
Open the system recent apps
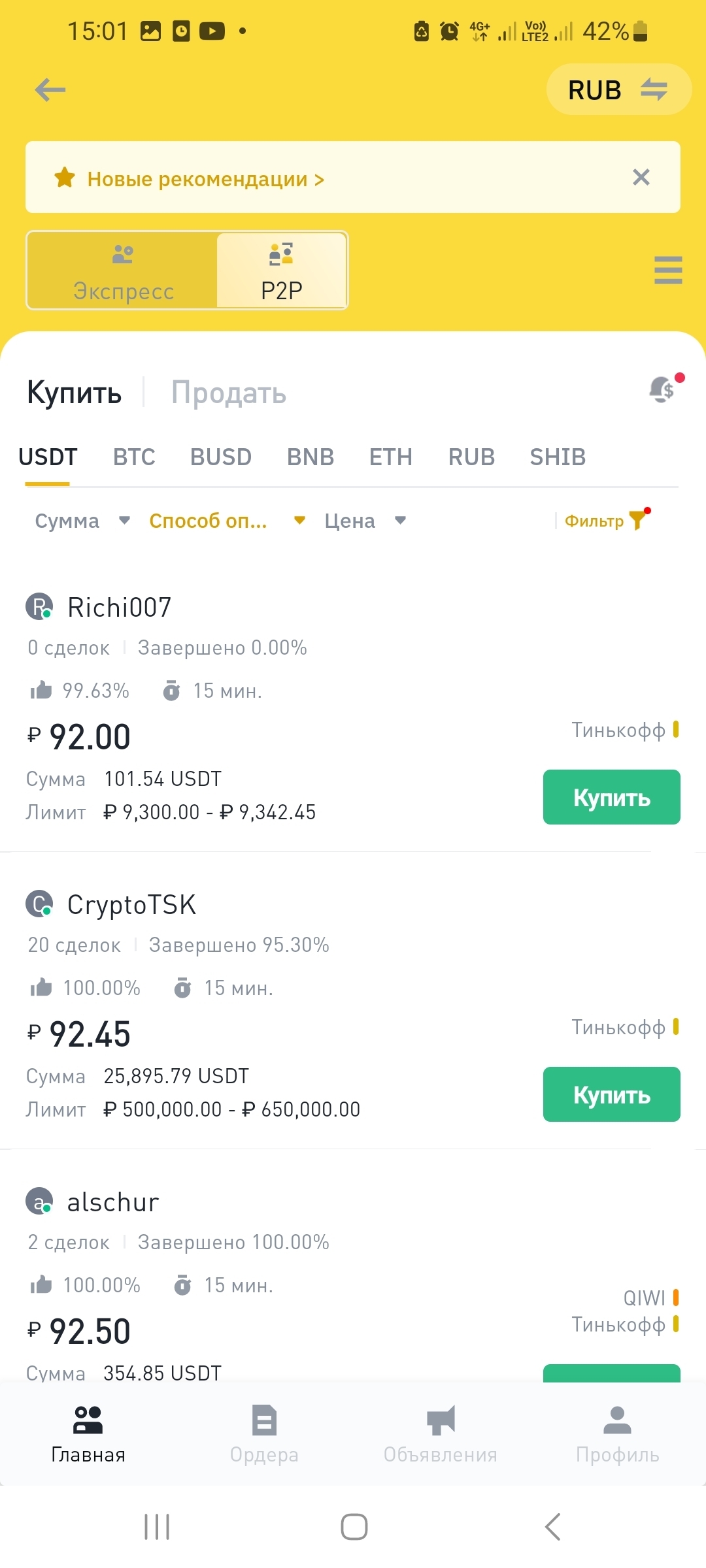click(157, 1527)
